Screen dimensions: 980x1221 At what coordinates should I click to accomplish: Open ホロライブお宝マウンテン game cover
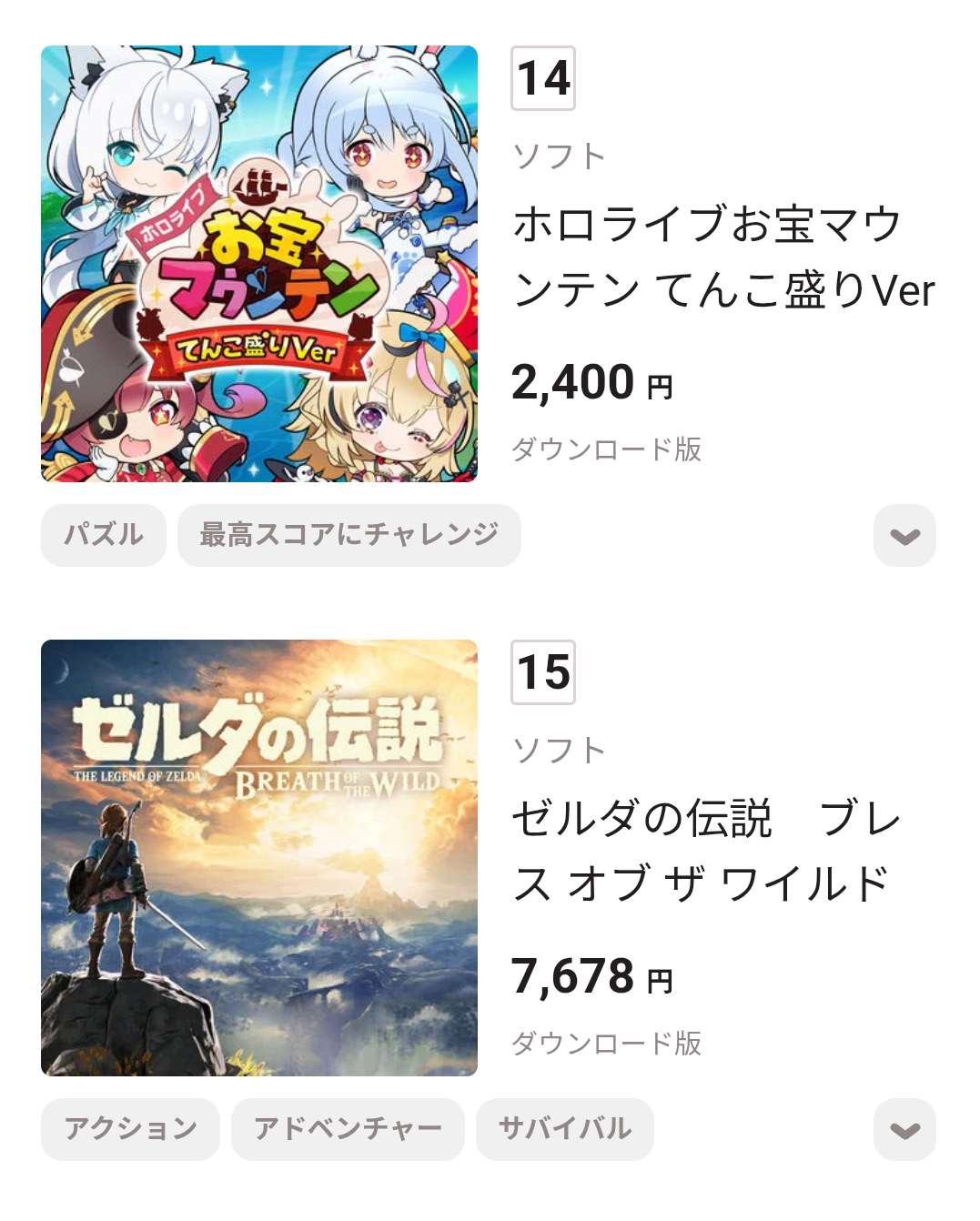259,264
